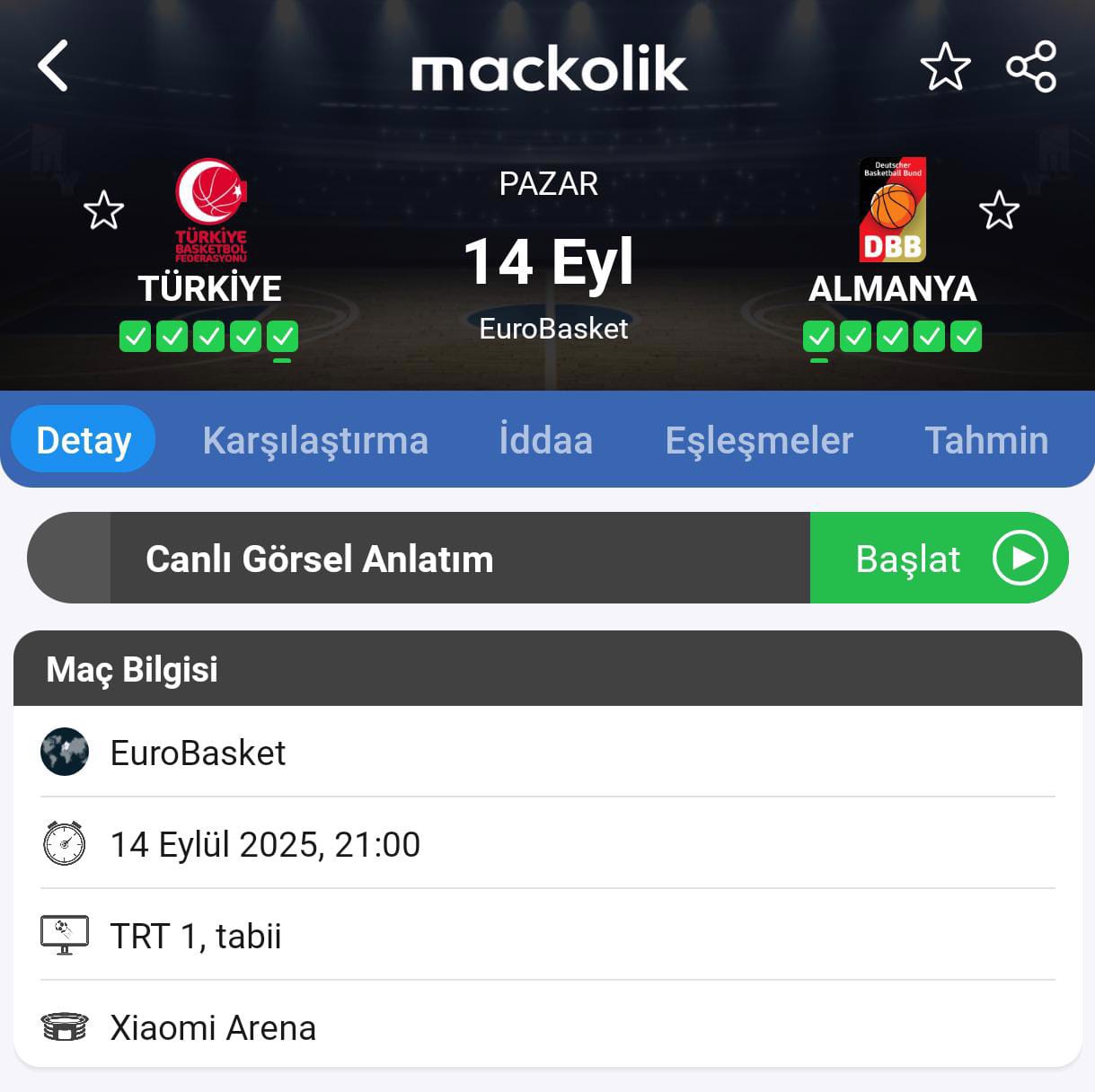This screenshot has width=1095, height=1092.
Task: Favorite the Türkiye team star
Action: click(103, 211)
